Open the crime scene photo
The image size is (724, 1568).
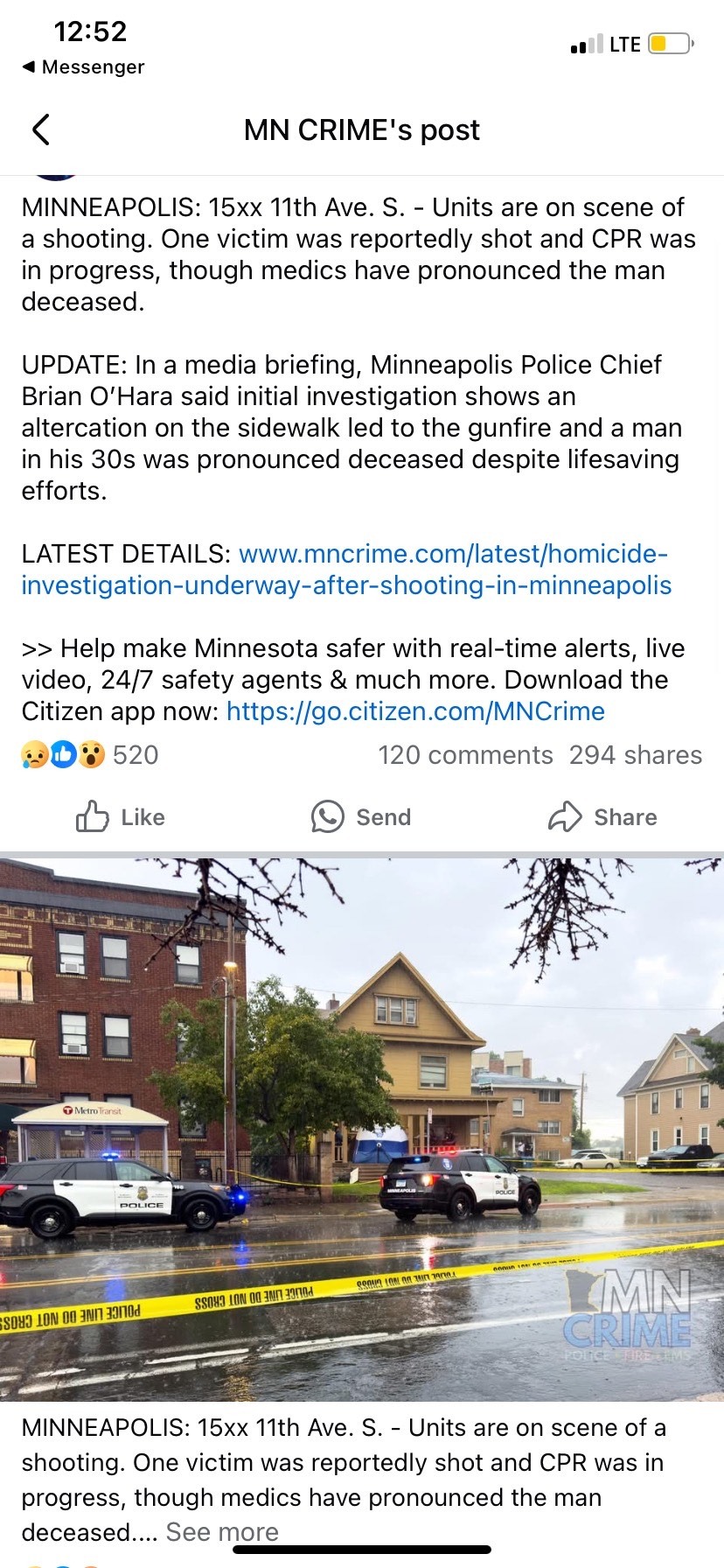pyautogui.click(x=362, y=1129)
